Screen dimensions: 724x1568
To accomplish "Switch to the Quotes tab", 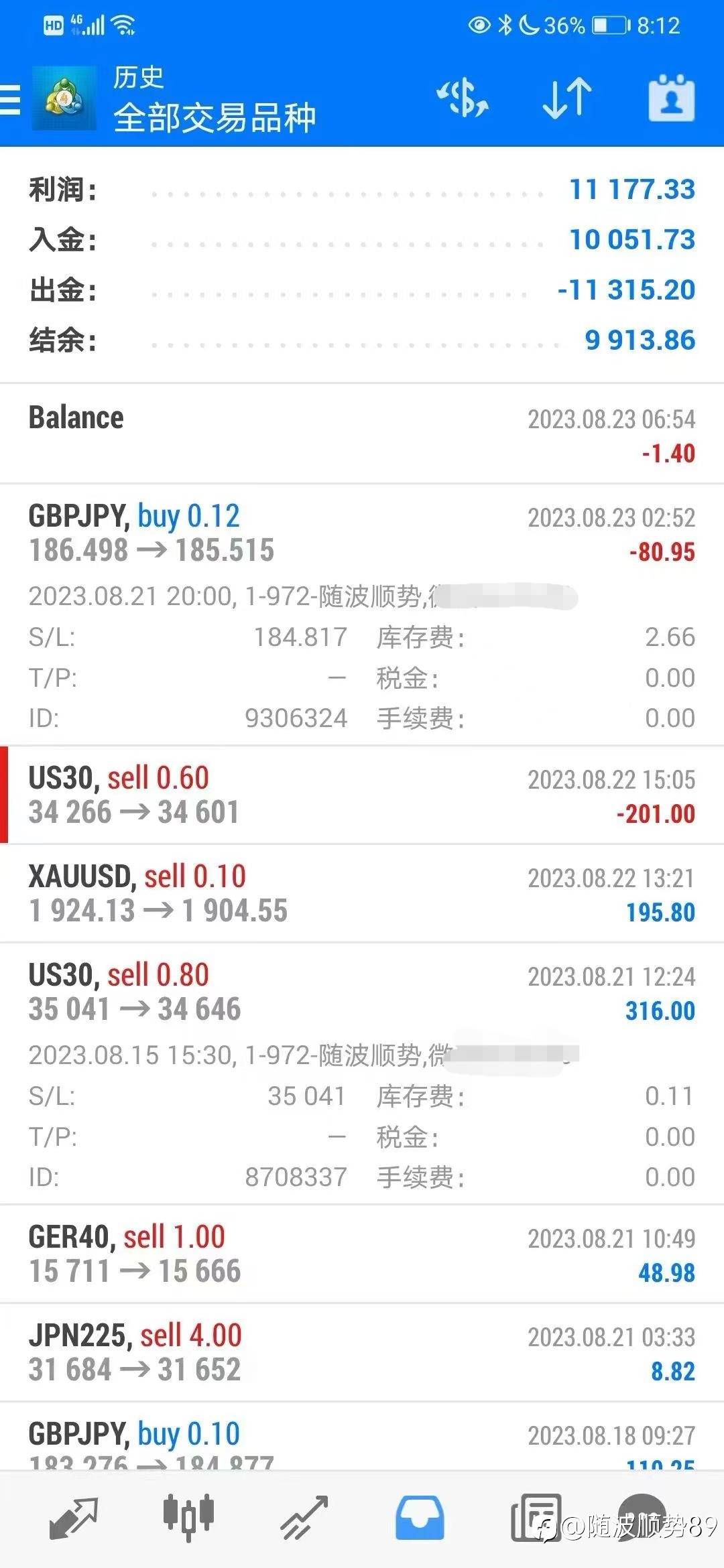I will coord(73,1518).
